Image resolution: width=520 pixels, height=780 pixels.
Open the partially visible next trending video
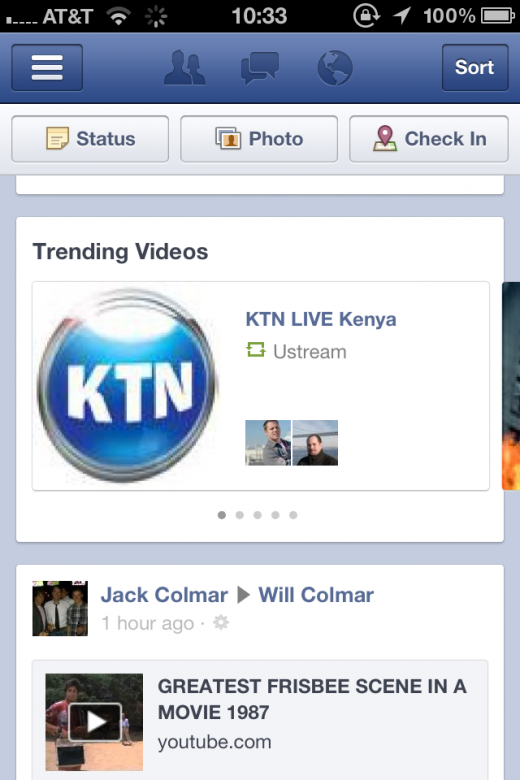[511, 386]
